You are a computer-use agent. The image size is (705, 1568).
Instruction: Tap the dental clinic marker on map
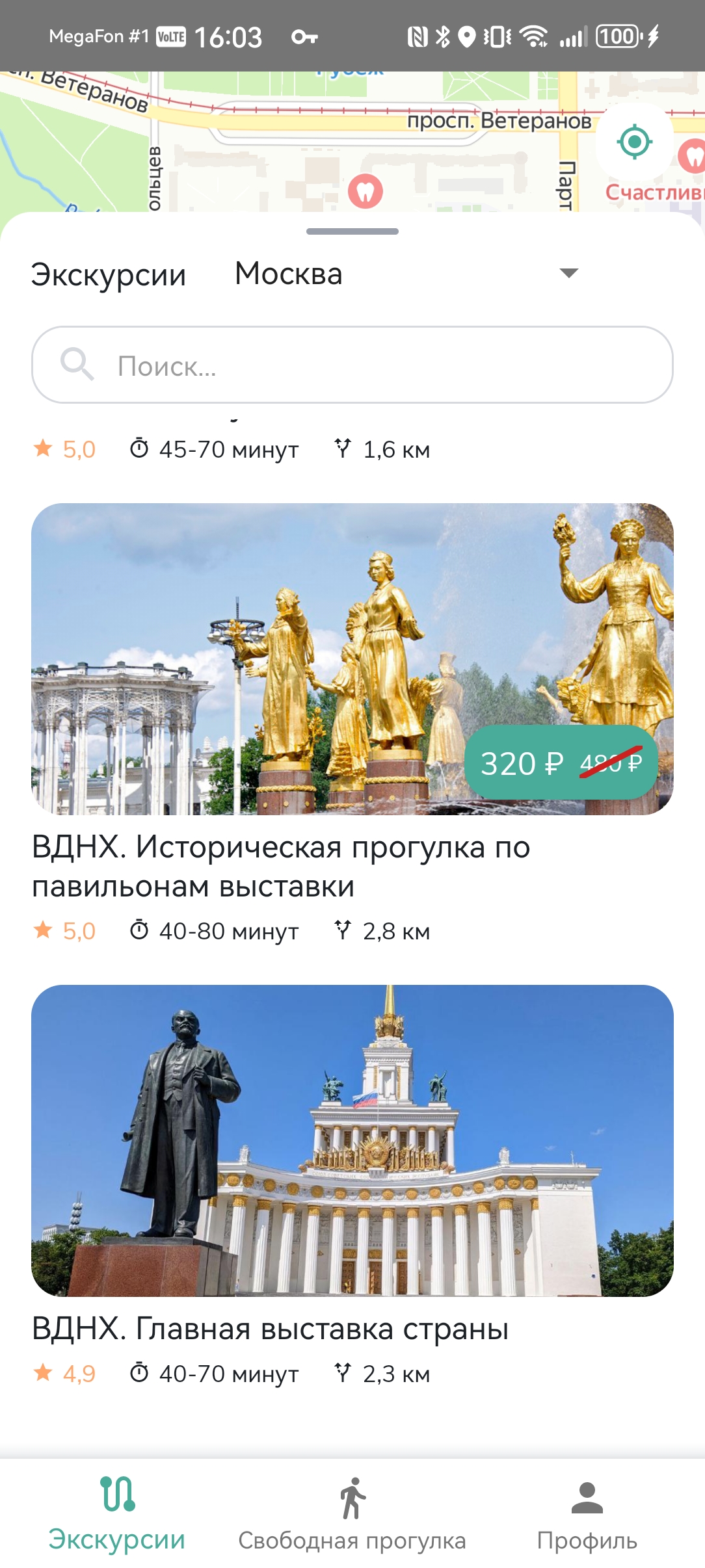tap(366, 192)
